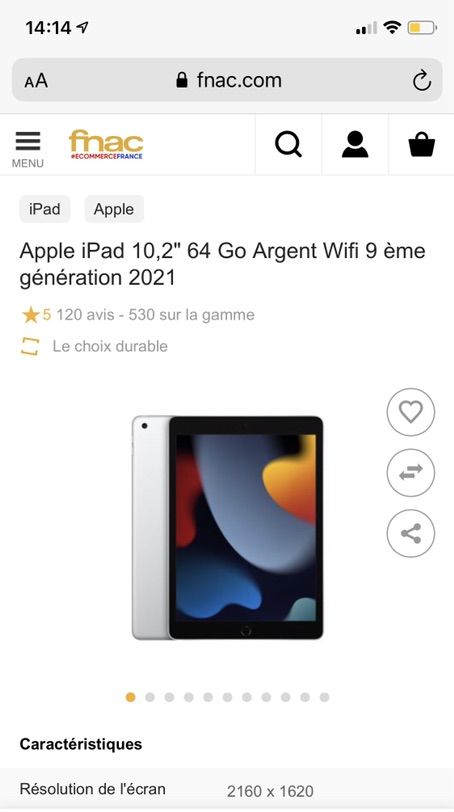The height and width of the screenshot is (812, 454).
Task: Open the iPad product image
Action: (227, 528)
